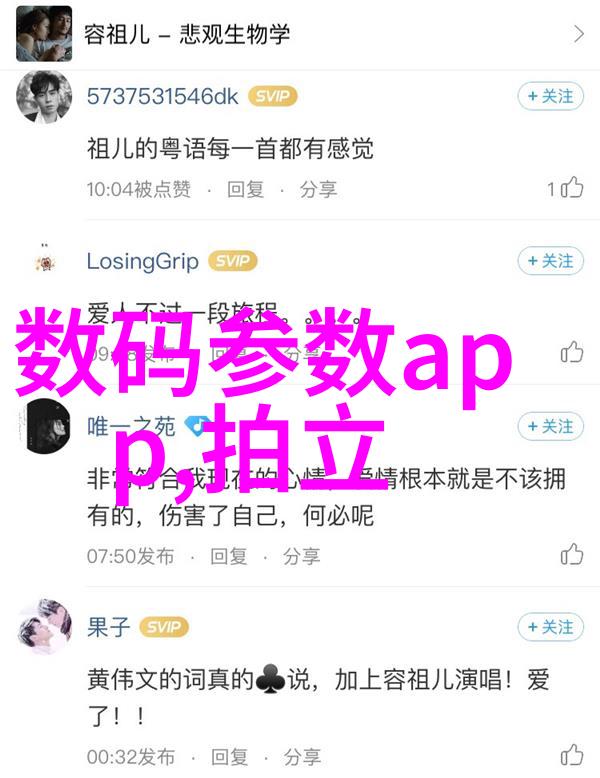Open 5737531546dk's profile avatar
The image size is (600, 778).
coord(45,96)
